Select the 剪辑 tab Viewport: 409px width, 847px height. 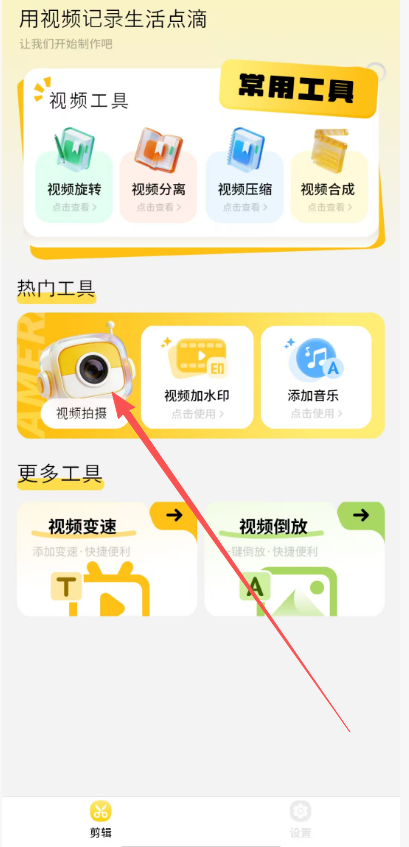tap(100, 819)
